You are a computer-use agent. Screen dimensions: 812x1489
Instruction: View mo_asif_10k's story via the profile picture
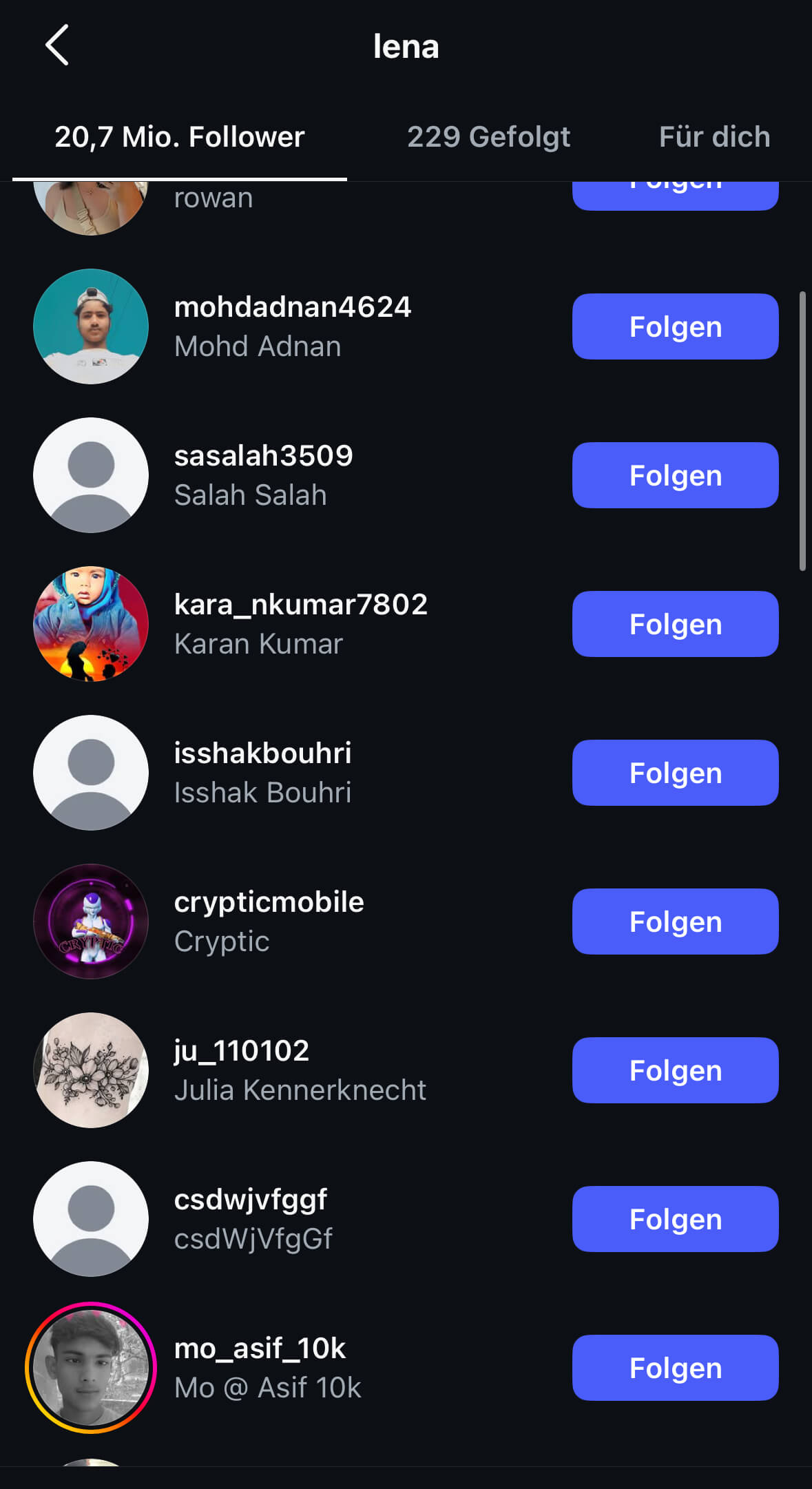click(91, 1368)
